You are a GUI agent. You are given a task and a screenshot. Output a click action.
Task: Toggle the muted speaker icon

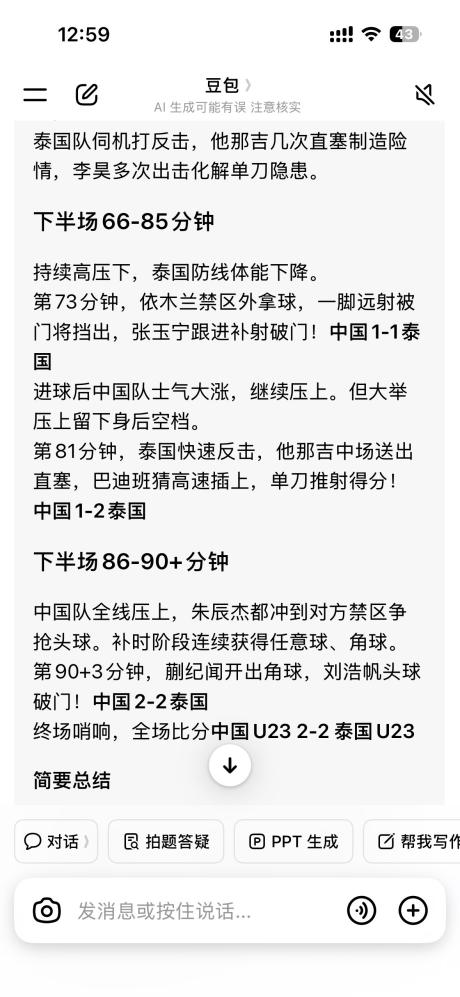point(424,95)
